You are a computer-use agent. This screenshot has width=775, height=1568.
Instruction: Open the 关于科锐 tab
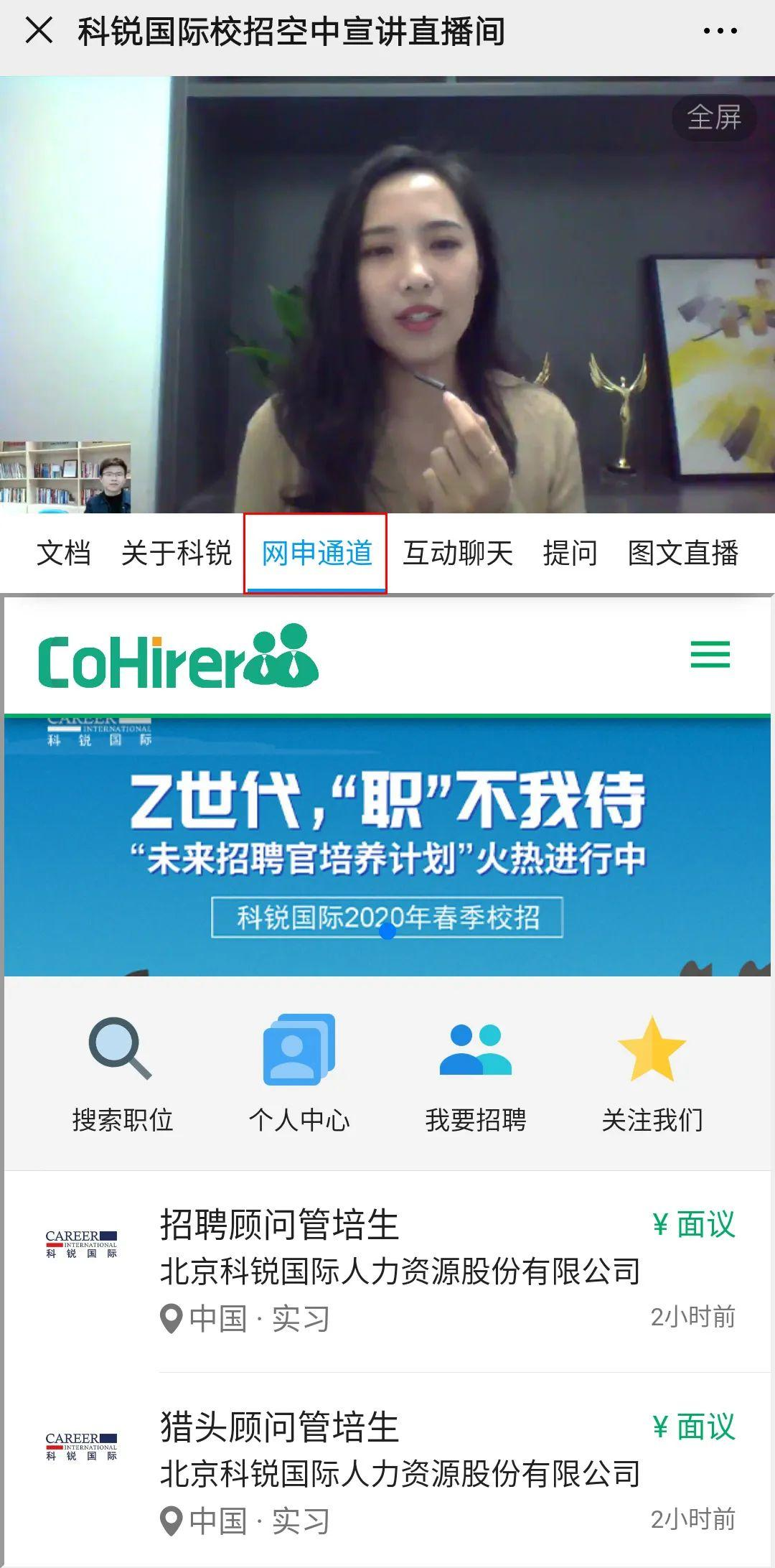point(177,553)
